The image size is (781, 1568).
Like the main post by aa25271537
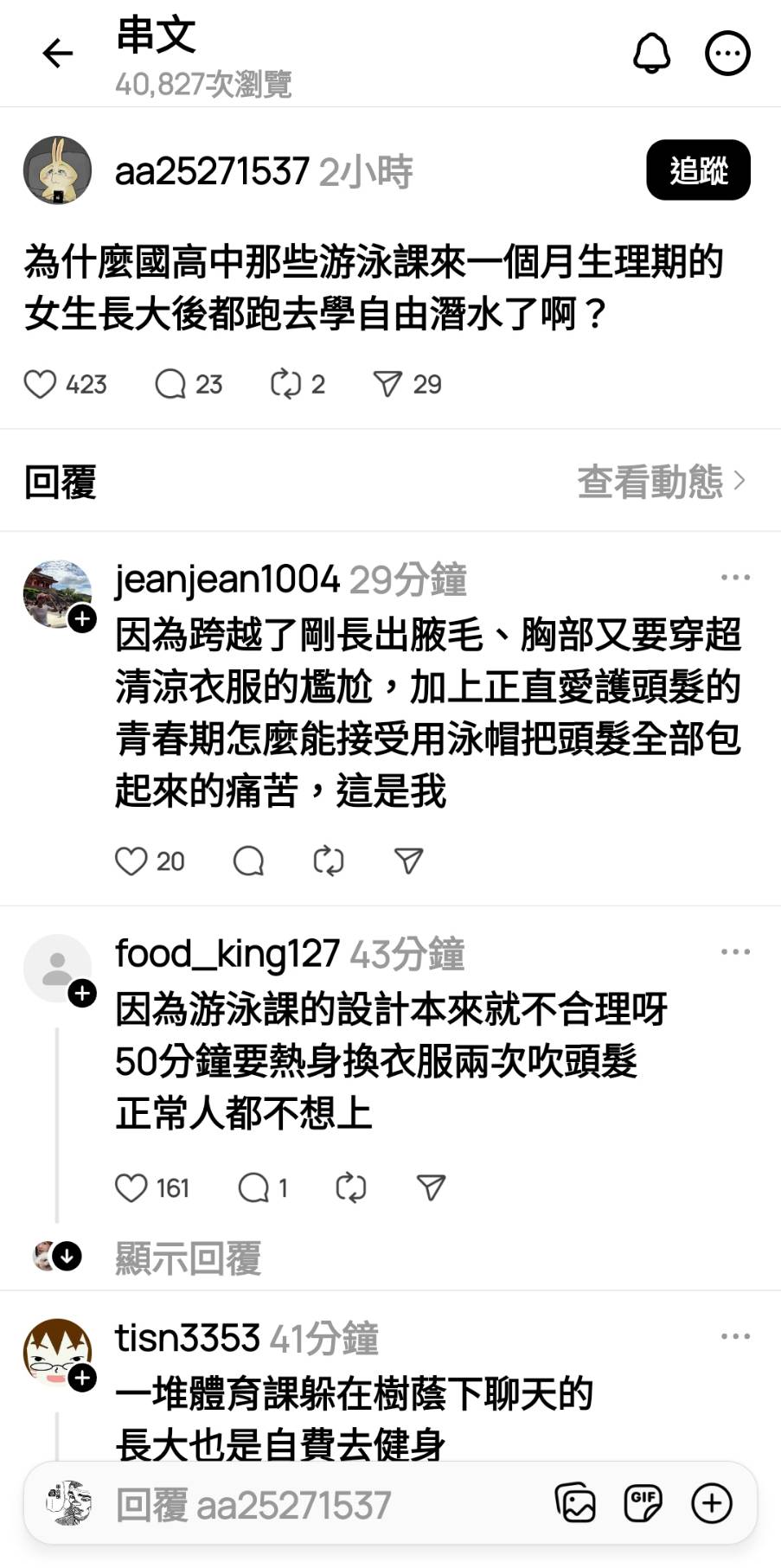pos(41,384)
